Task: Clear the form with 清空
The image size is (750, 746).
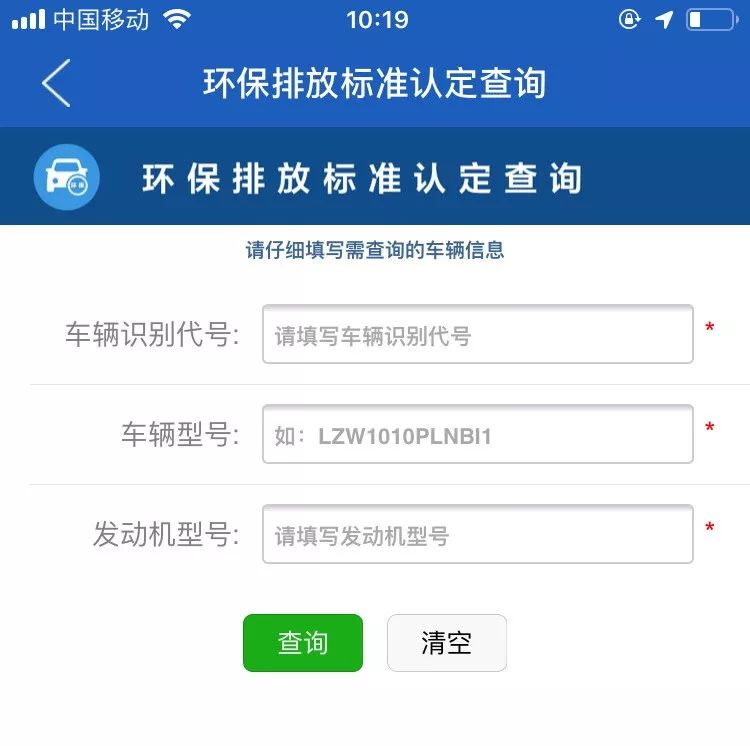Action: pos(446,642)
